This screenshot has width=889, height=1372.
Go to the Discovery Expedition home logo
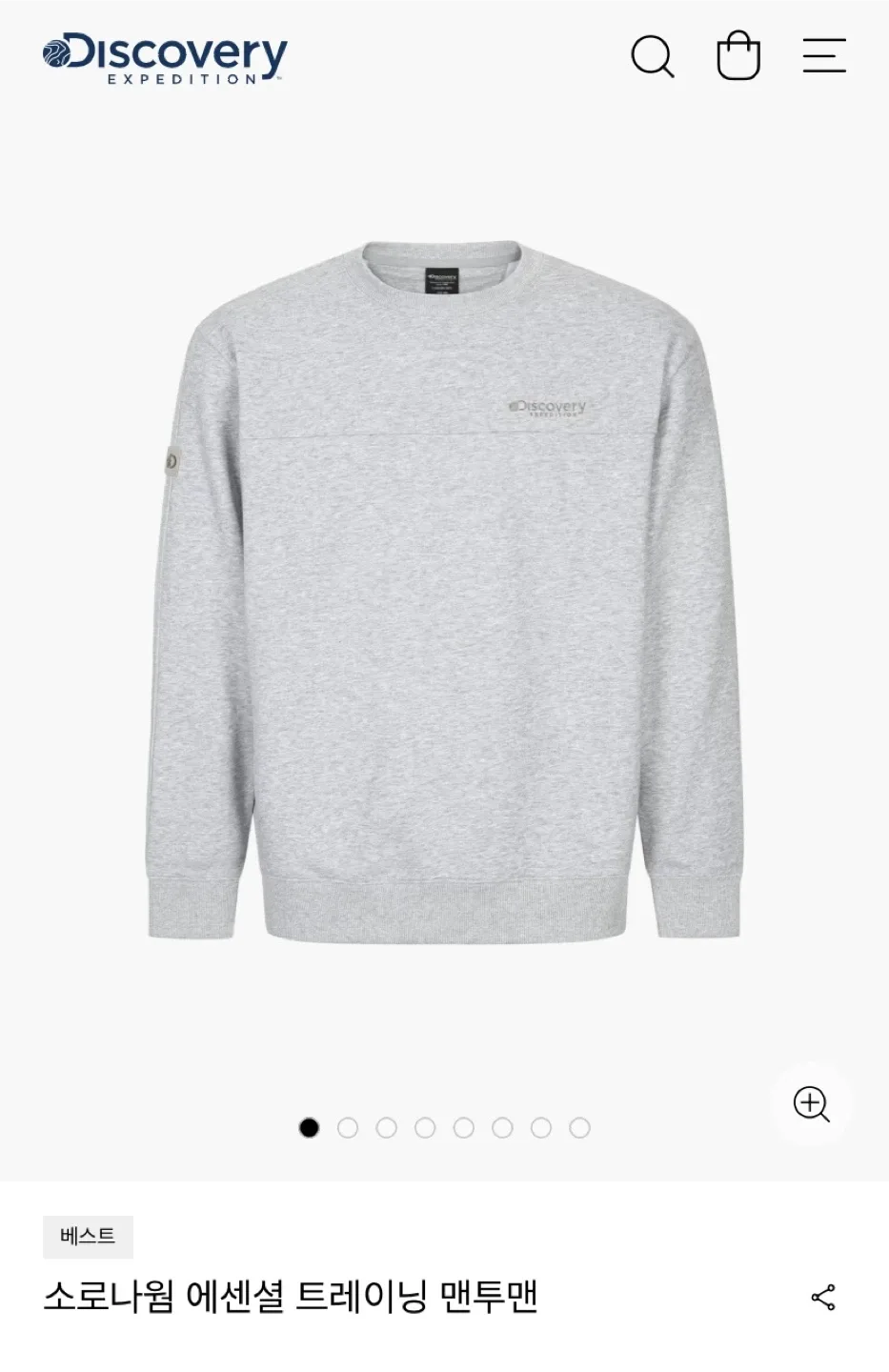coord(164,59)
